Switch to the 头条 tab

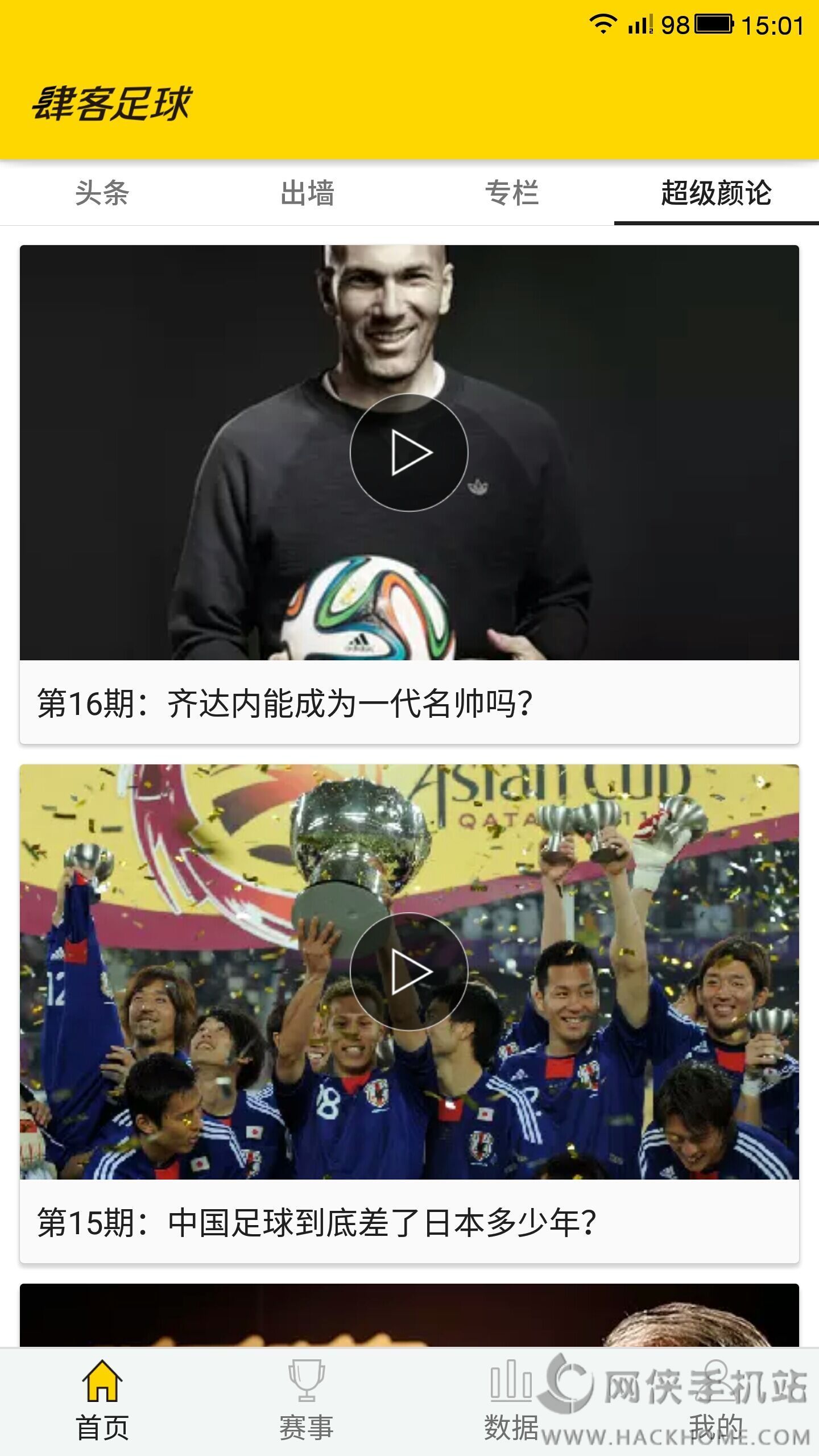[102, 193]
